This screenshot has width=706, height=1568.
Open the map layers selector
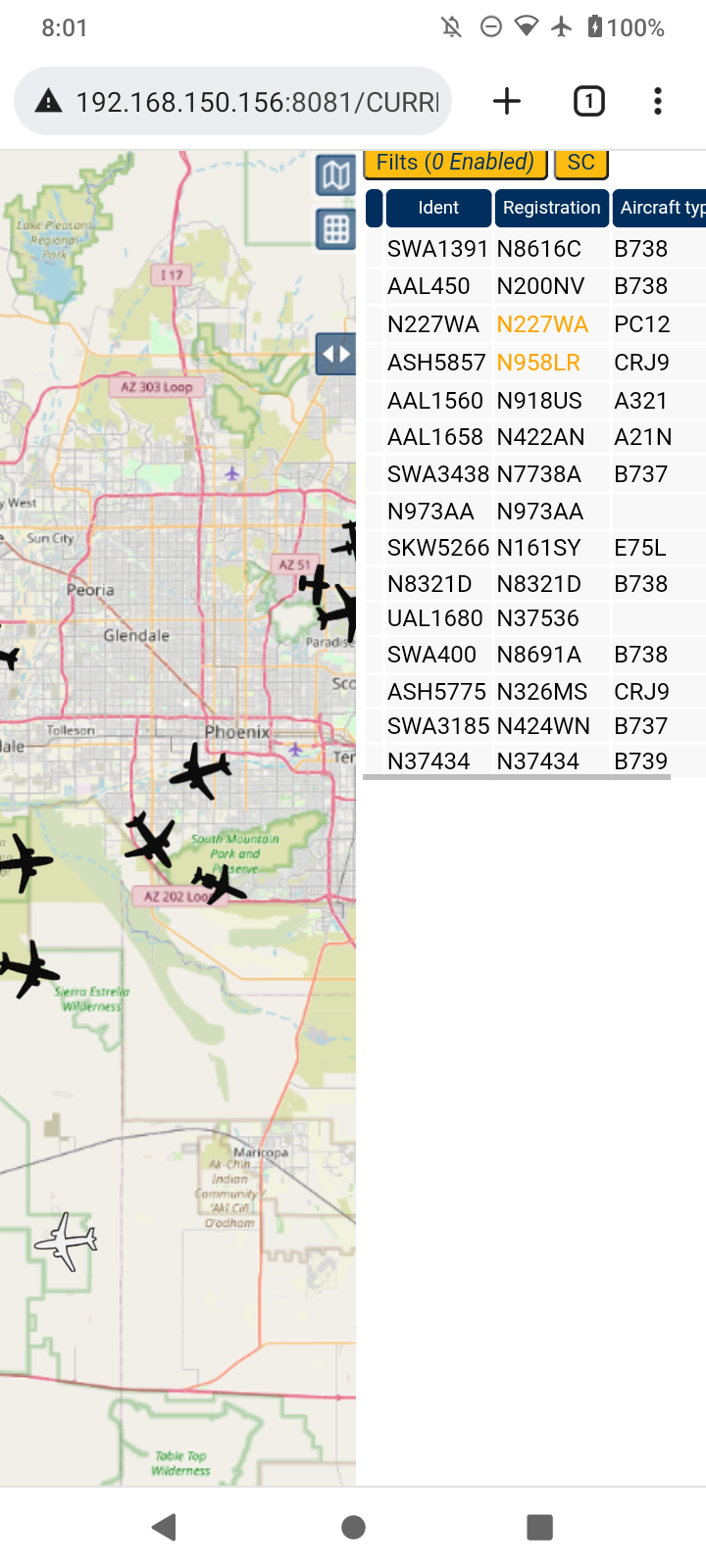pyautogui.click(x=336, y=175)
